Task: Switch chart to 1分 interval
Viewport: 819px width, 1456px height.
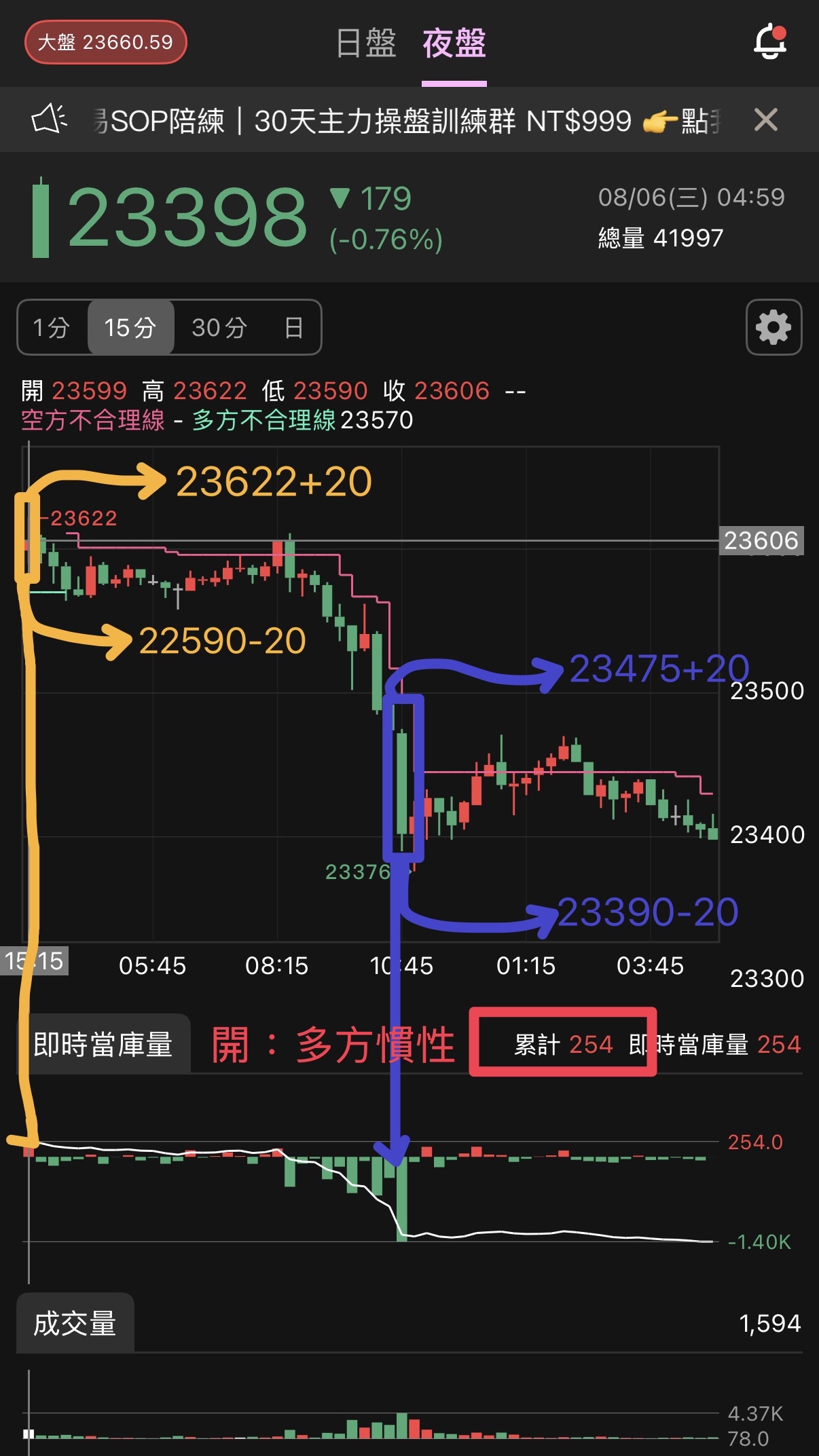Action: (x=52, y=327)
